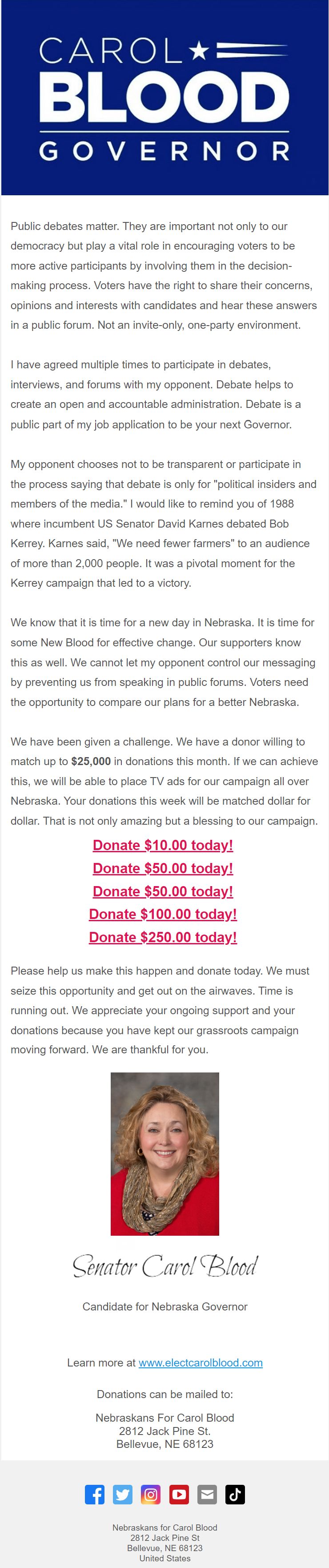This screenshot has width=329, height=1568.
Task: Select the Donate $250.00 today link
Action: (x=163, y=937)
